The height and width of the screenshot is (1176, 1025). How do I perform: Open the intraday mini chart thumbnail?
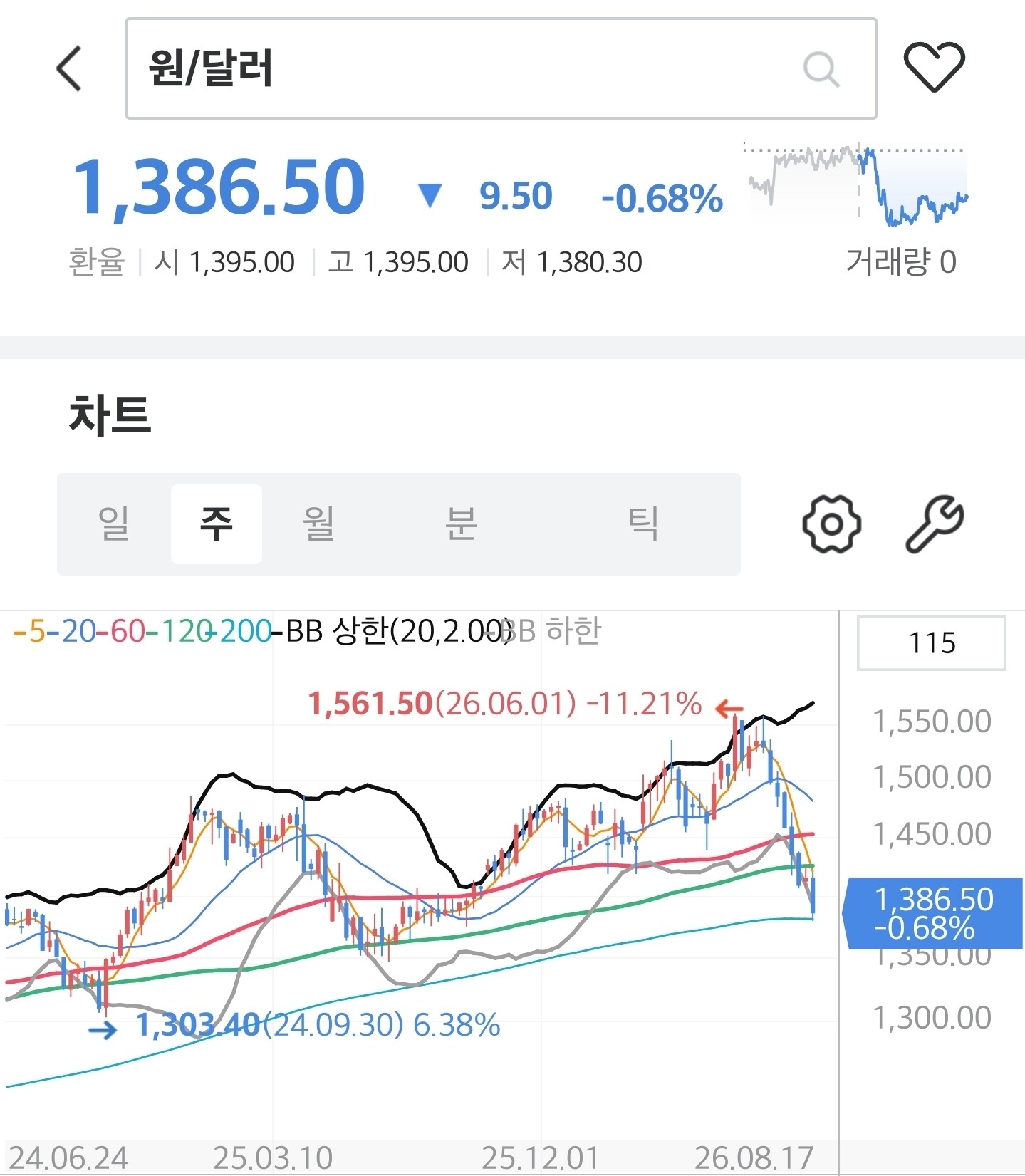point(858,185)
